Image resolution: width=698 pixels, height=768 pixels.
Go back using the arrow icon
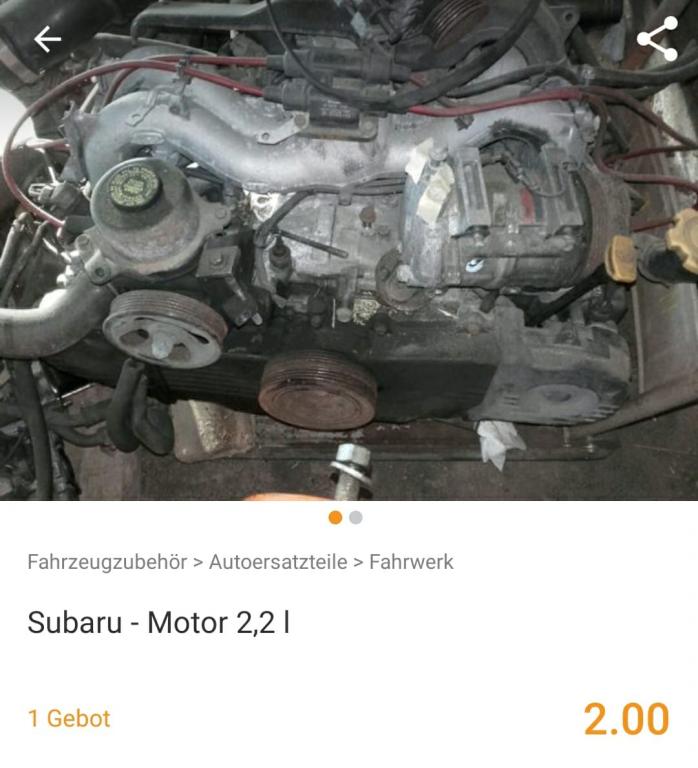[47, 39]
